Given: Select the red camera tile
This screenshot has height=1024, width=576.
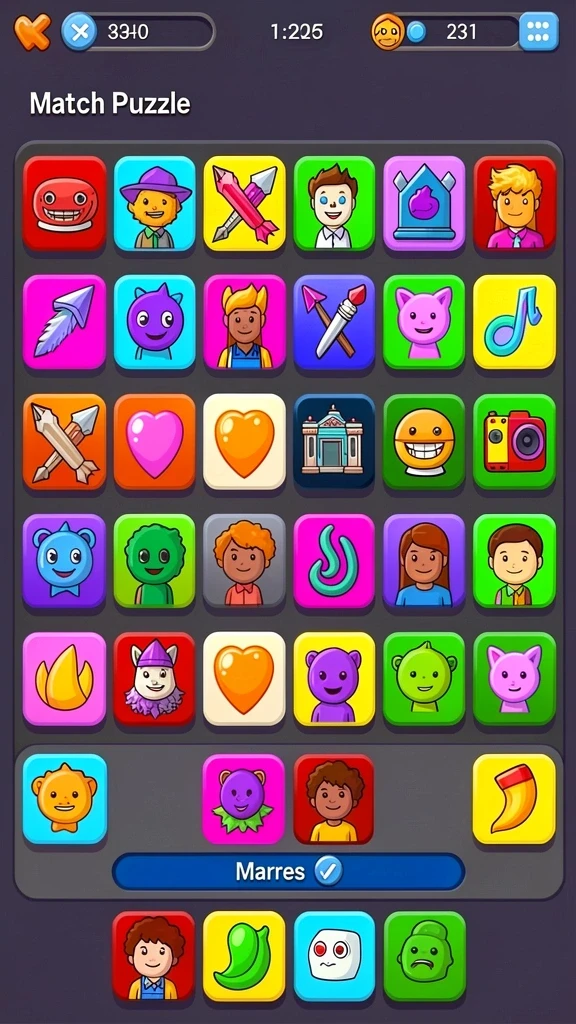Looking at the screenshot, I should [514, 441].
